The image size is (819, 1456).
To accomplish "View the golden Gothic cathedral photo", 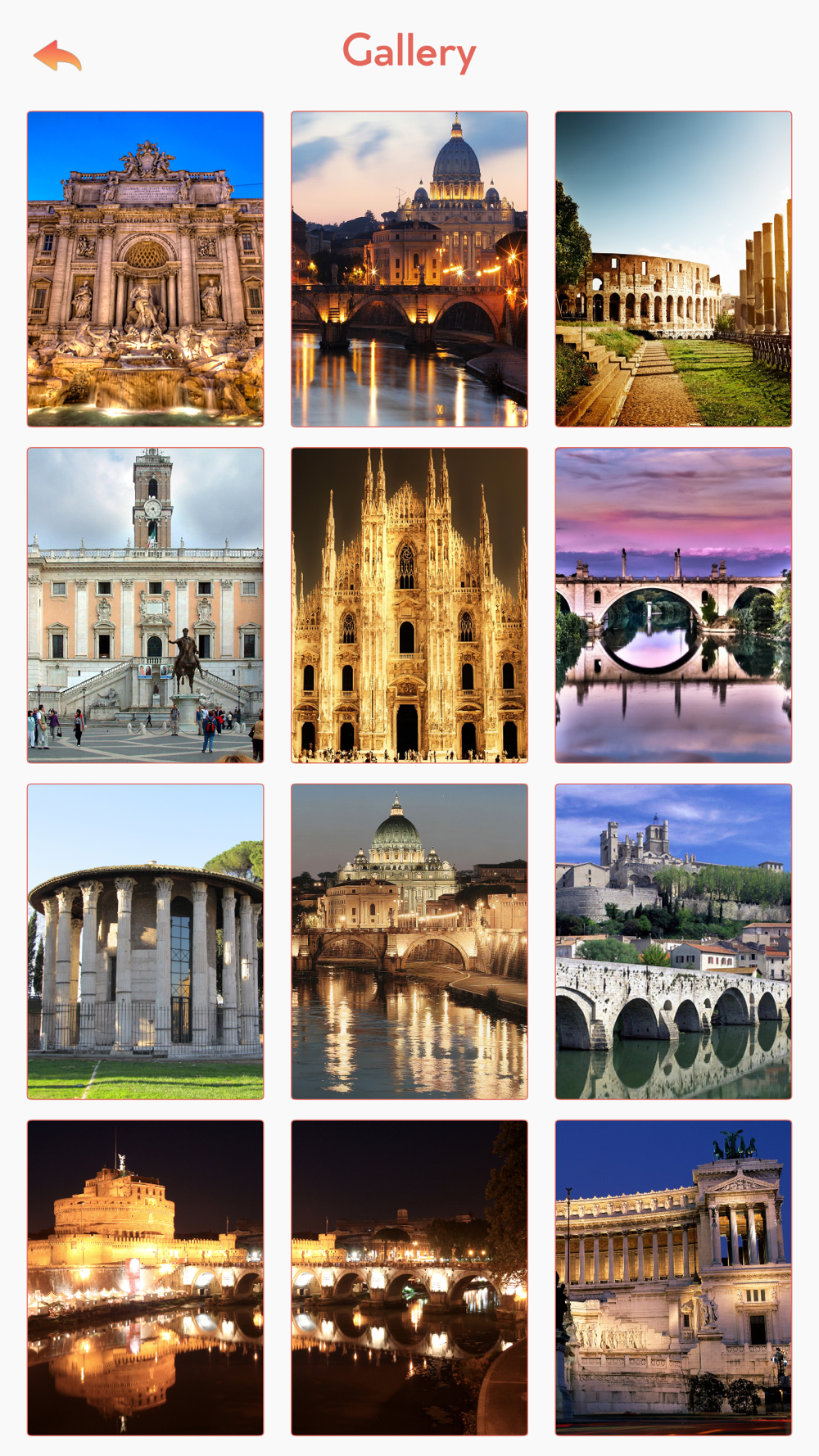I will pos(409,605).
